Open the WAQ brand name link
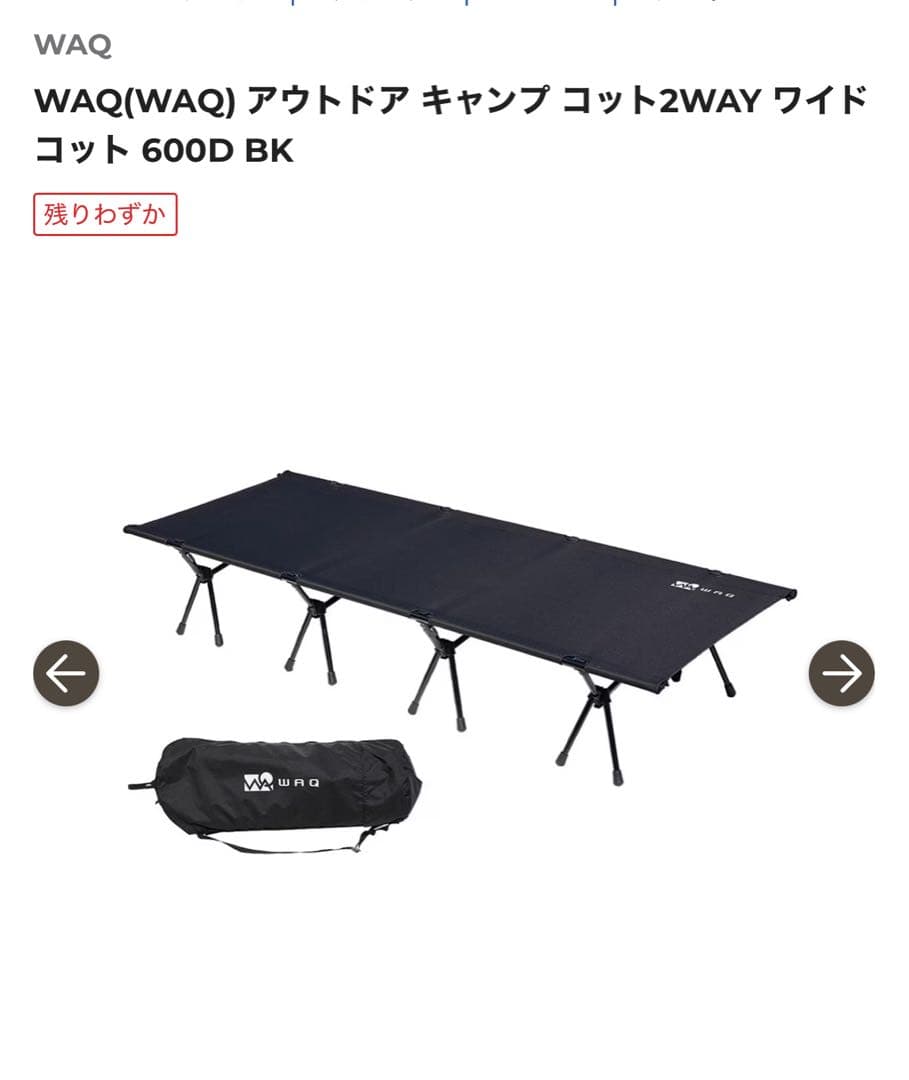The height and width of the screenshot is (1080, 909). tap(53, 44)
